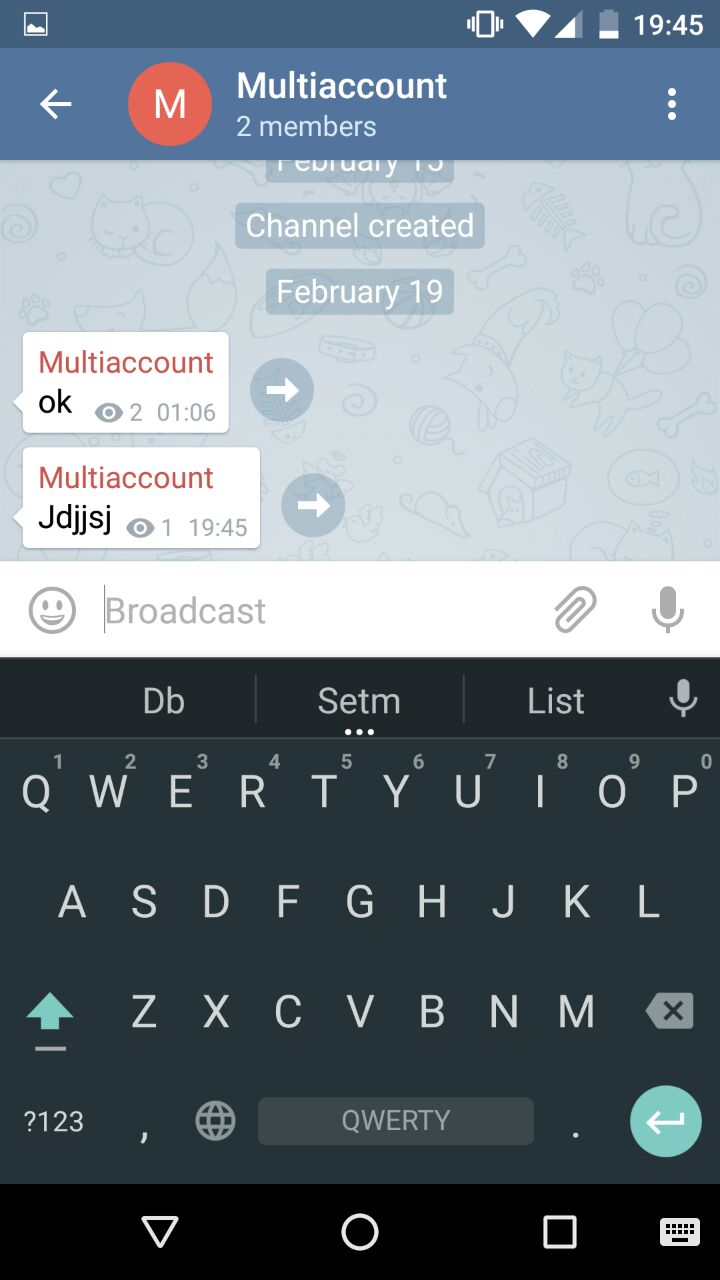Record a voice message
This screenshot has width=720, height=1280.
coord(667,610)
